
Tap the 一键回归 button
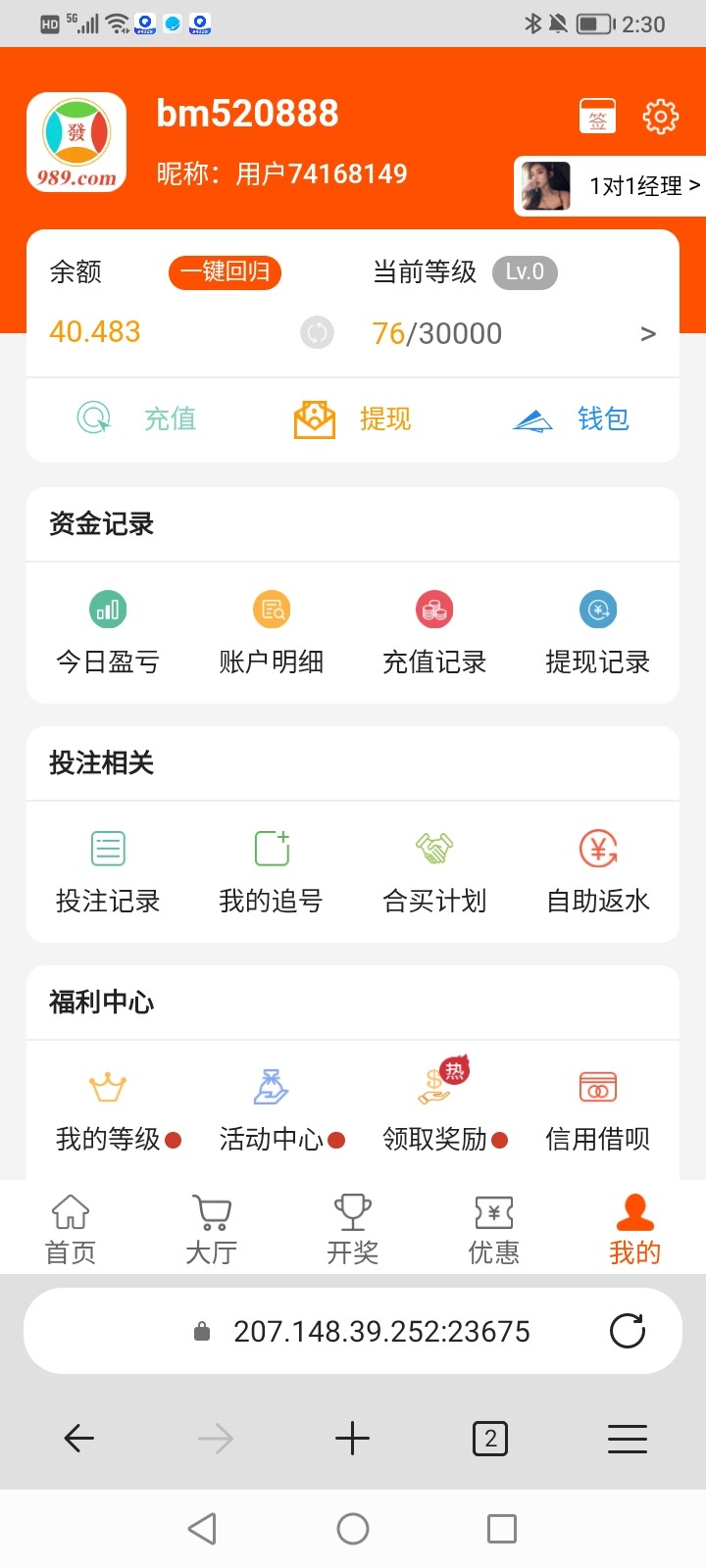tap(225, 272)
